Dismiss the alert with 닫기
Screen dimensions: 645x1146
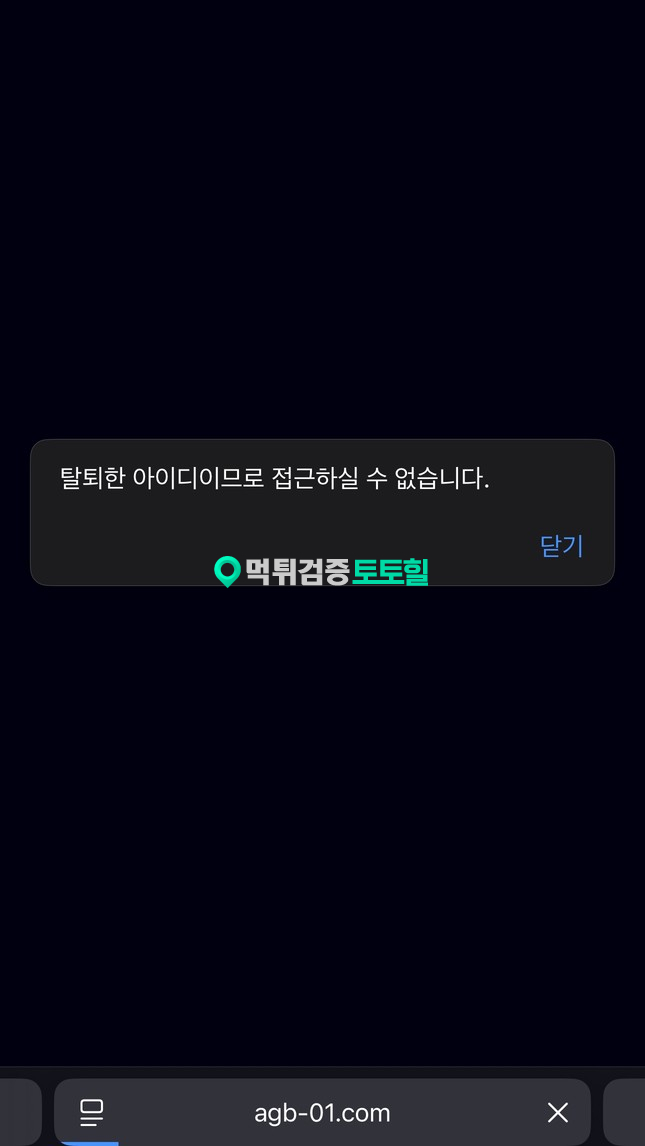tap(561, 546)
